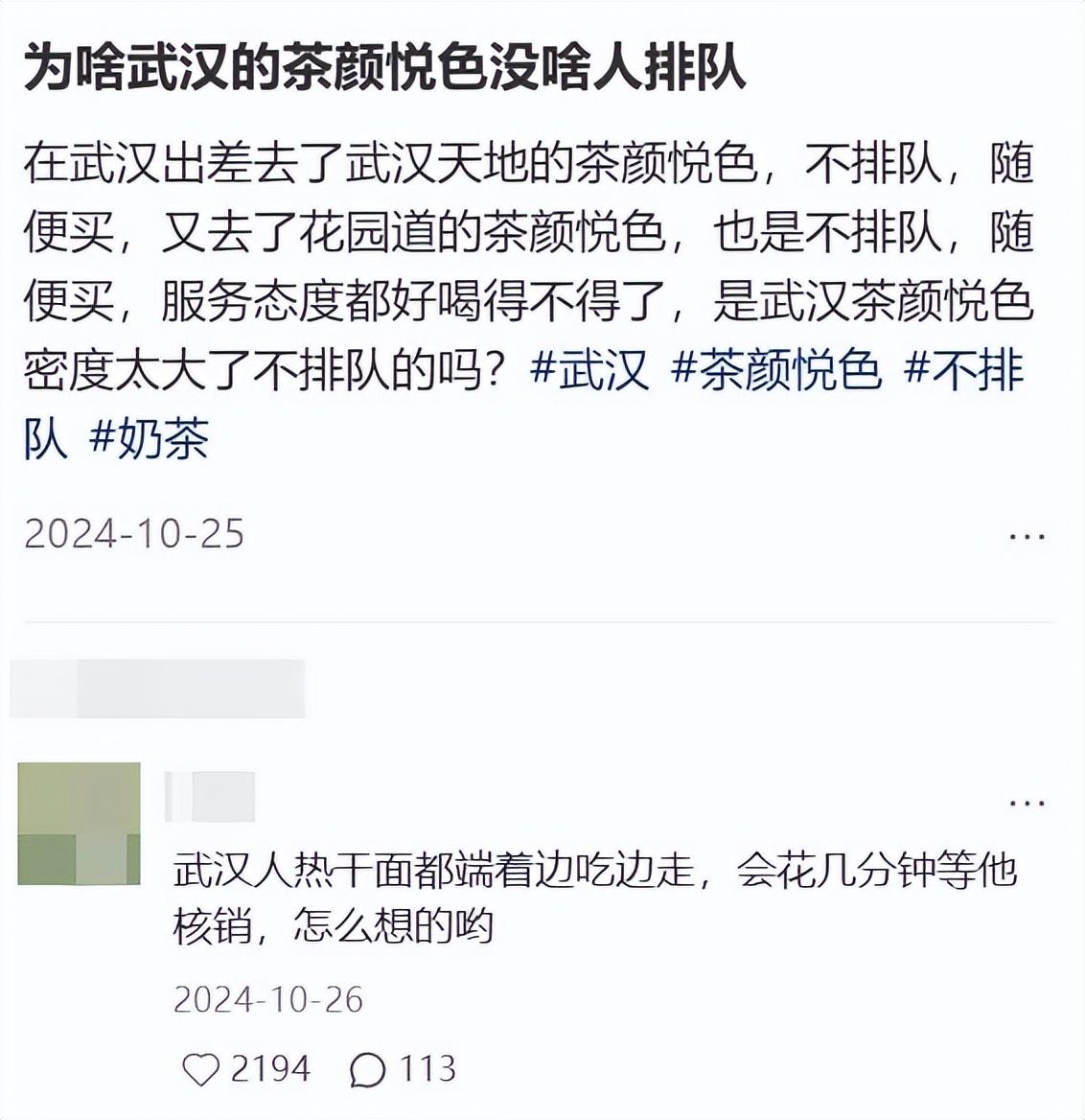The image size is (1085, 1120).
Task: Open the overflow menu on the 热干面 comment
Action: click(1027, 803)
